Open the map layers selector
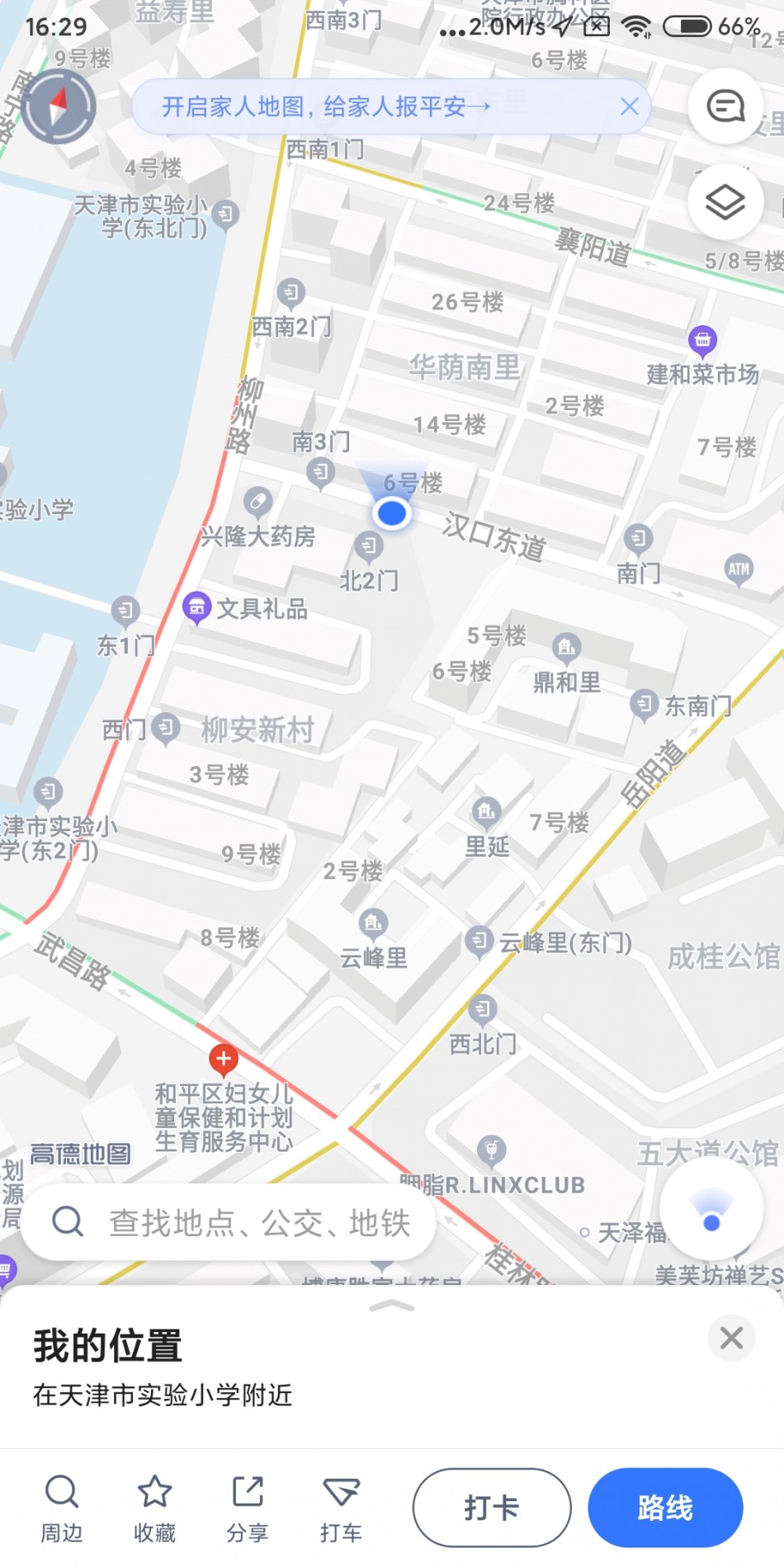Screen dimensions: 784x1568 725,203
